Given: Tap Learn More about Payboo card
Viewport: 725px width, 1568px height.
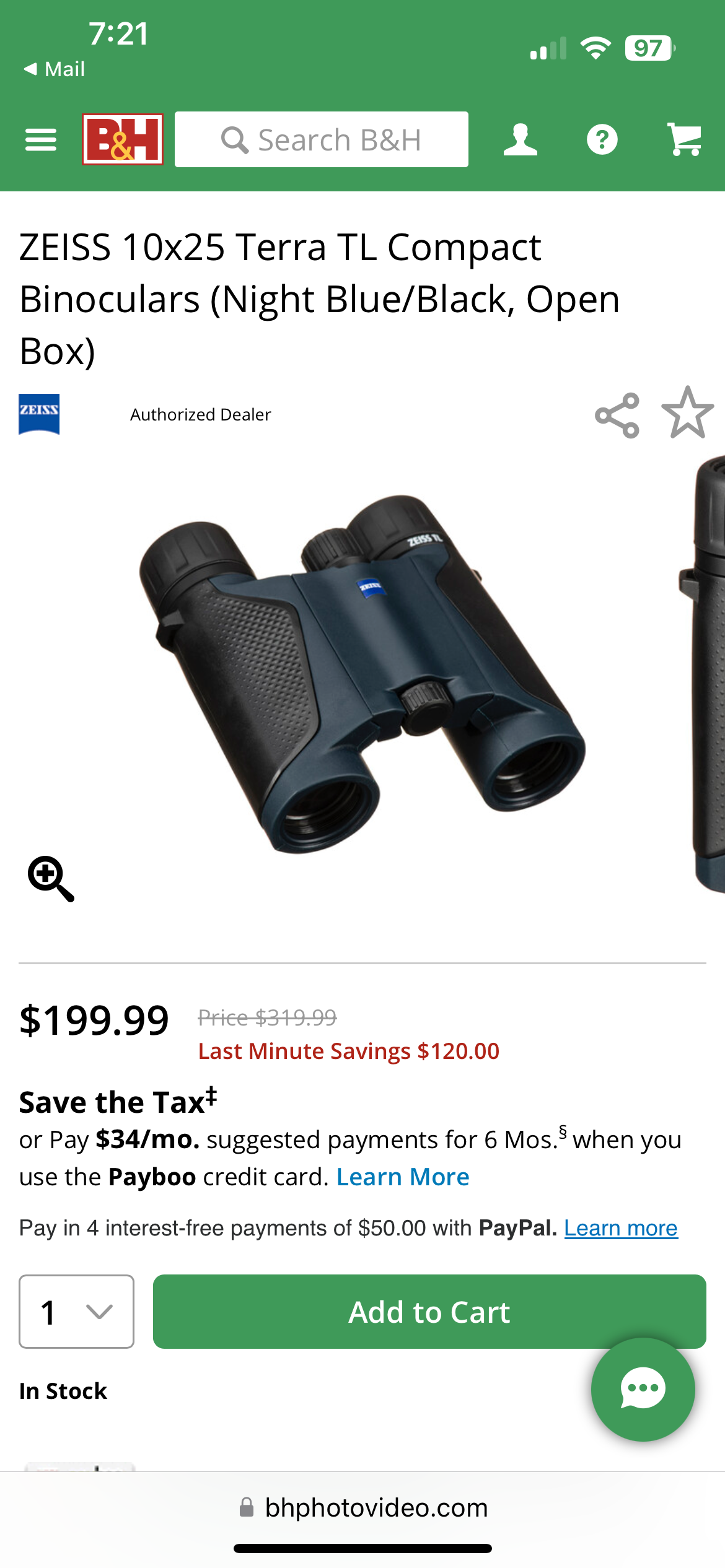Looking at the screenshot, I should click(x=403, y=1177).
